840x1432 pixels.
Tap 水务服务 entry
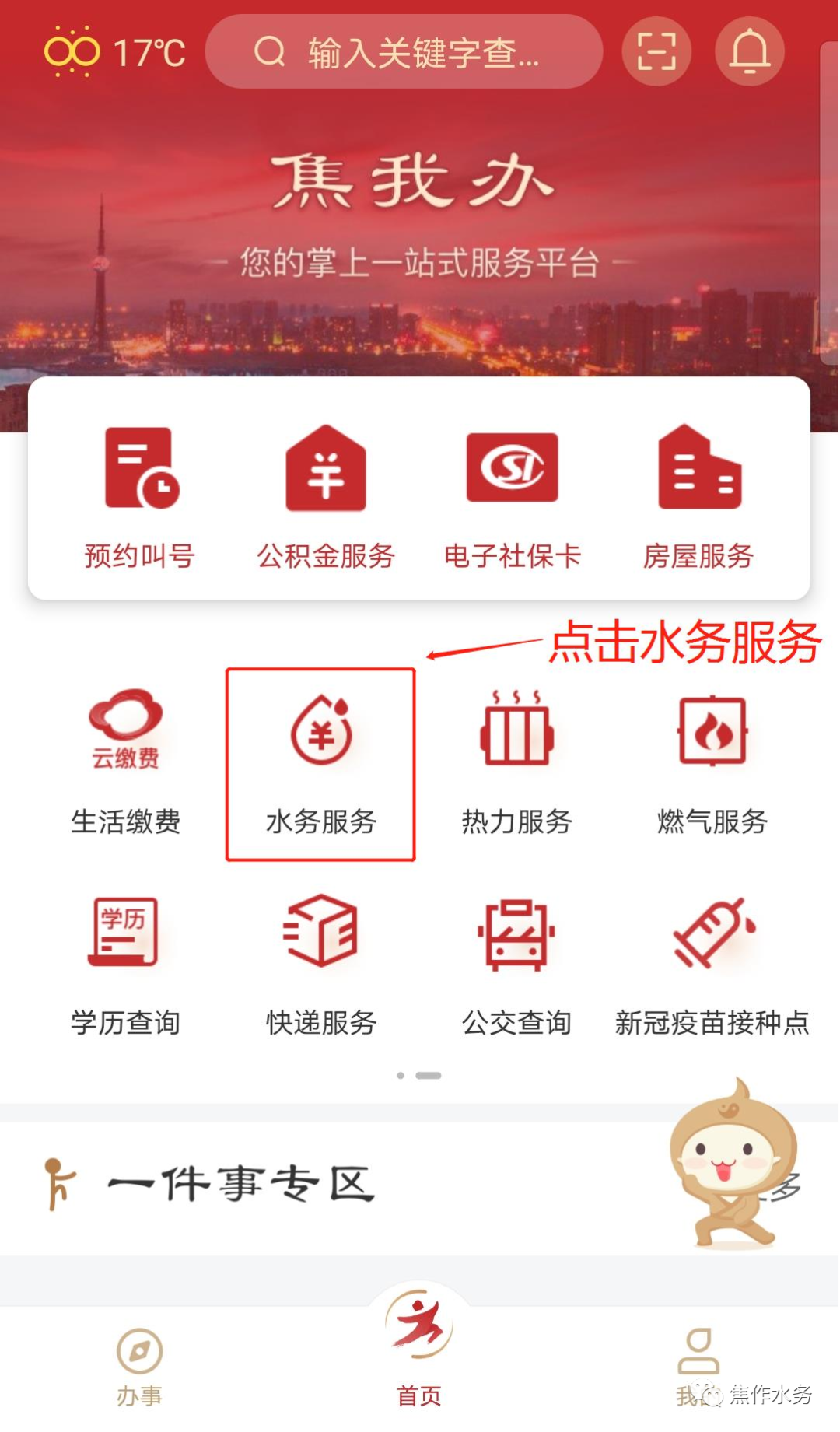(321, 764)
